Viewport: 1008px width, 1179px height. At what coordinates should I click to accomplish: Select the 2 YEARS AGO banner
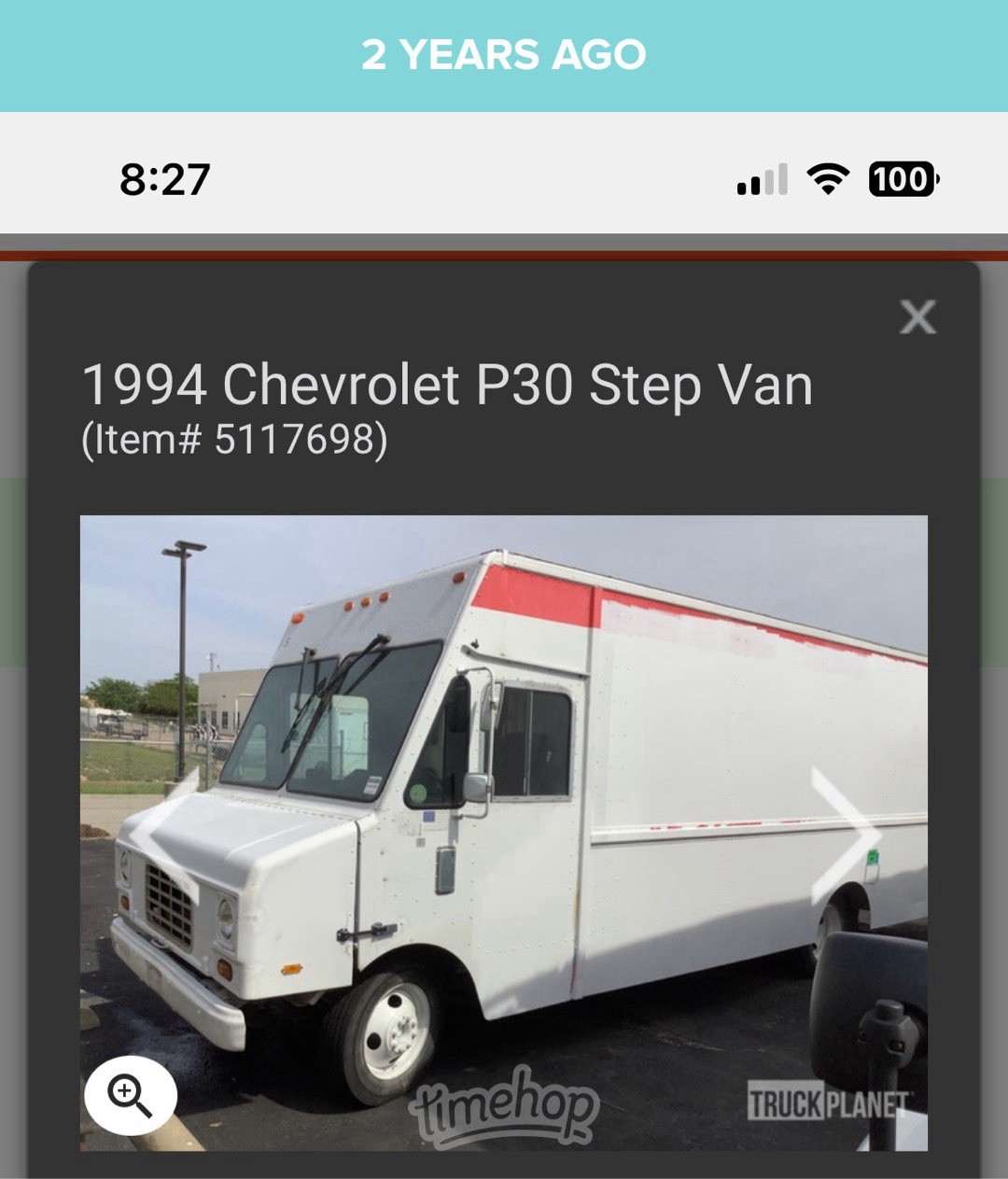[504, 54]
